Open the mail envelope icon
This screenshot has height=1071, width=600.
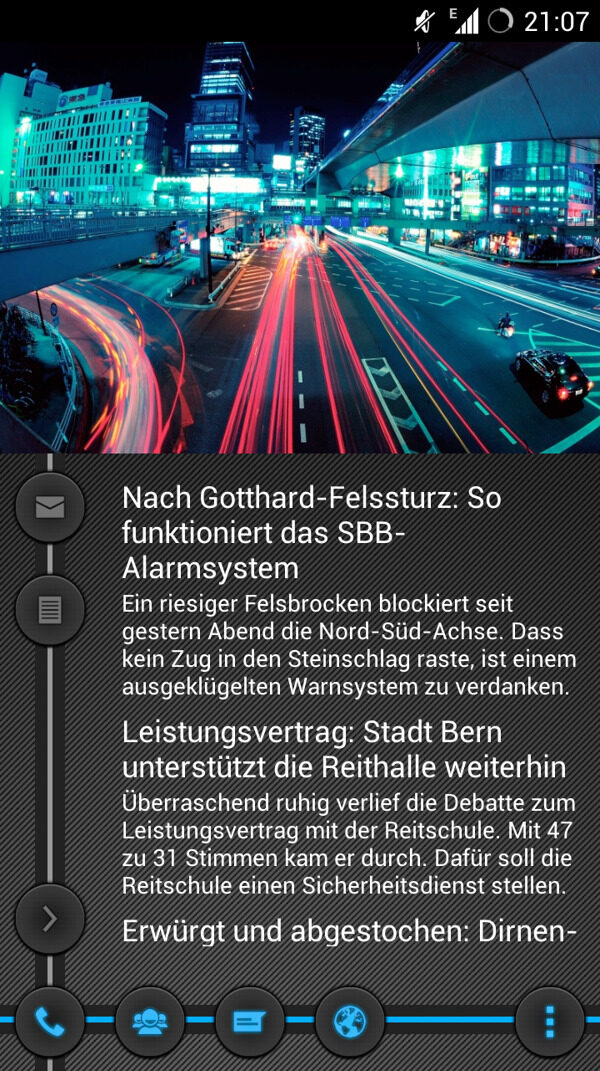point(50,507)
